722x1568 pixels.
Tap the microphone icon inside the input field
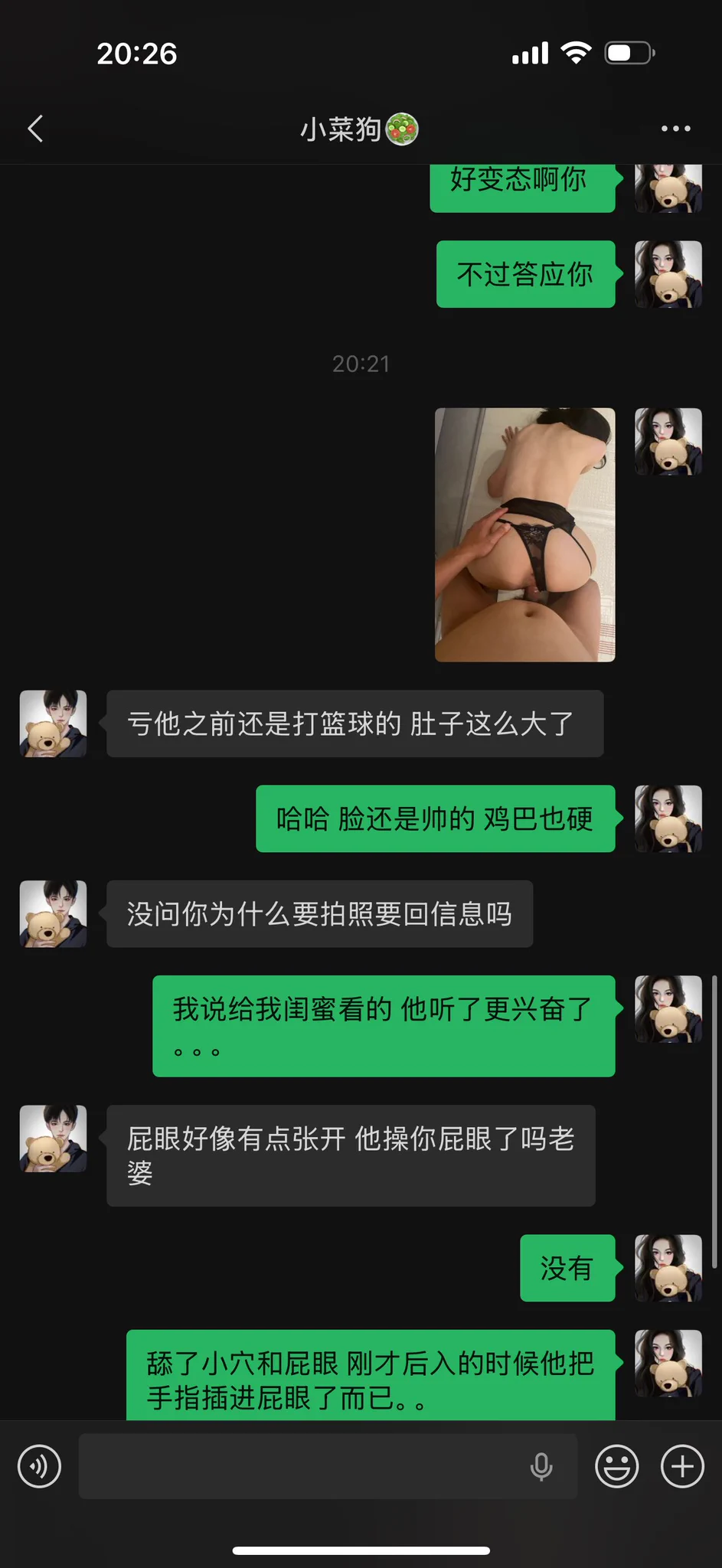pyautogui.click(x=542, y=1466)
